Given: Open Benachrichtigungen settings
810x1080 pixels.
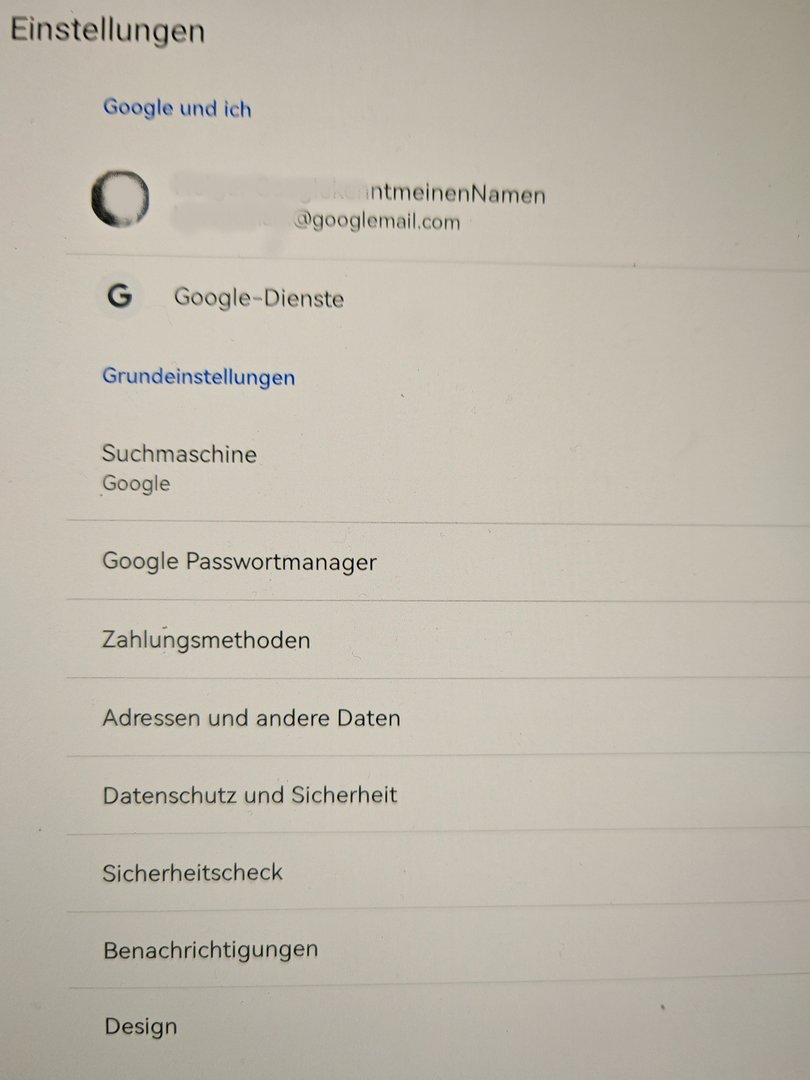Looking at the screenshot, I should (x=210, y=949).
